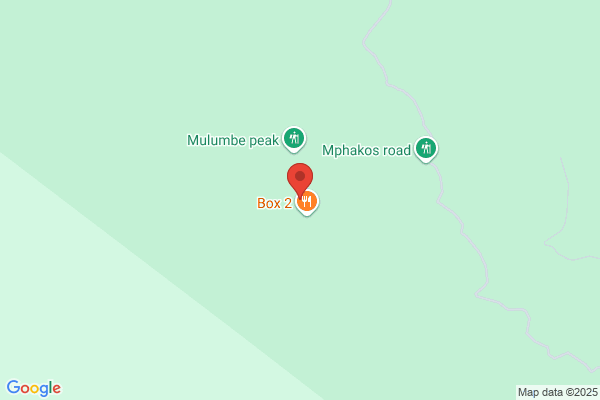Tap the red location pin
The image size is (600, 400).
pos(300,180)
